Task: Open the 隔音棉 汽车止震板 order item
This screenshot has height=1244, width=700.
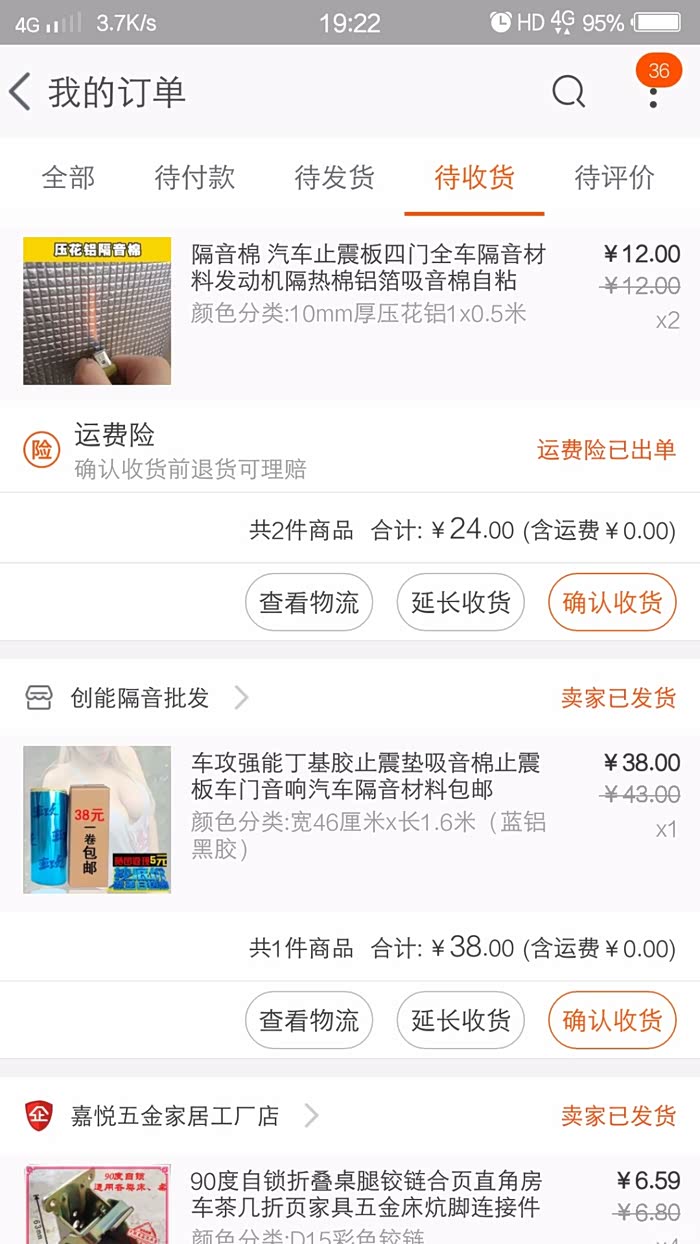Action: click(370, 284)
